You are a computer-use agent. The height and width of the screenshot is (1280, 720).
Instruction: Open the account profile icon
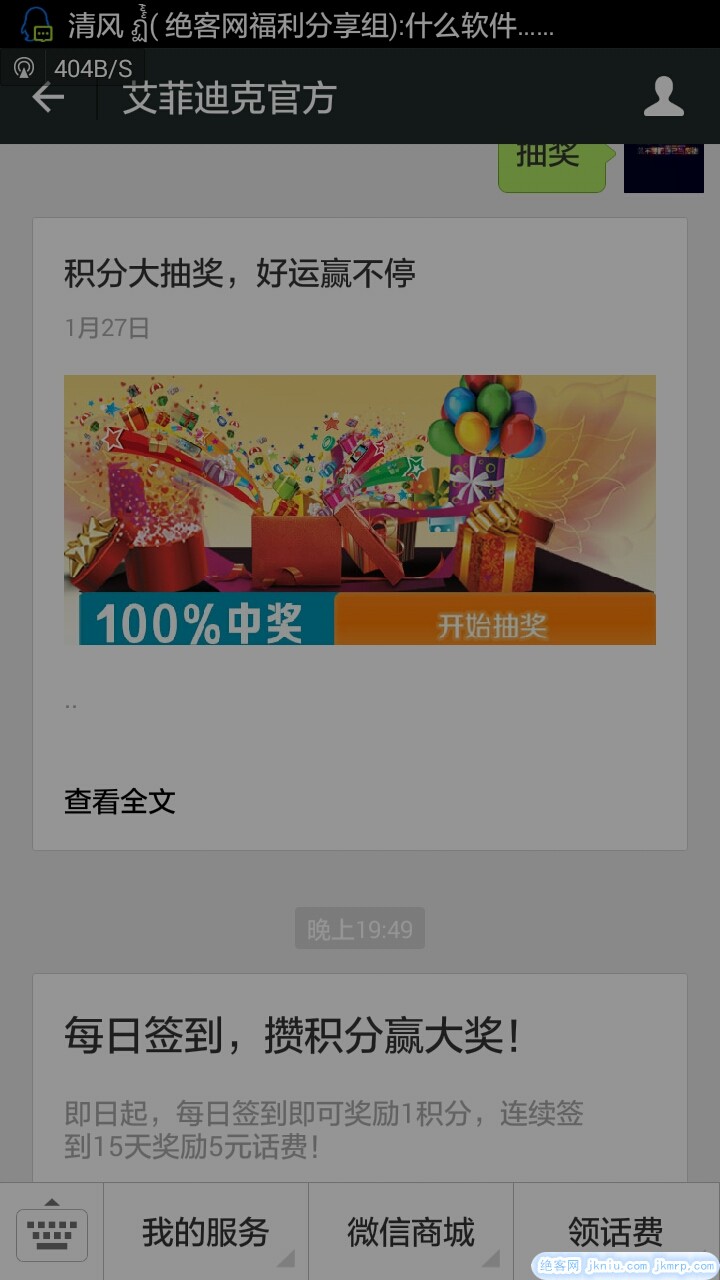click(663, 98)
